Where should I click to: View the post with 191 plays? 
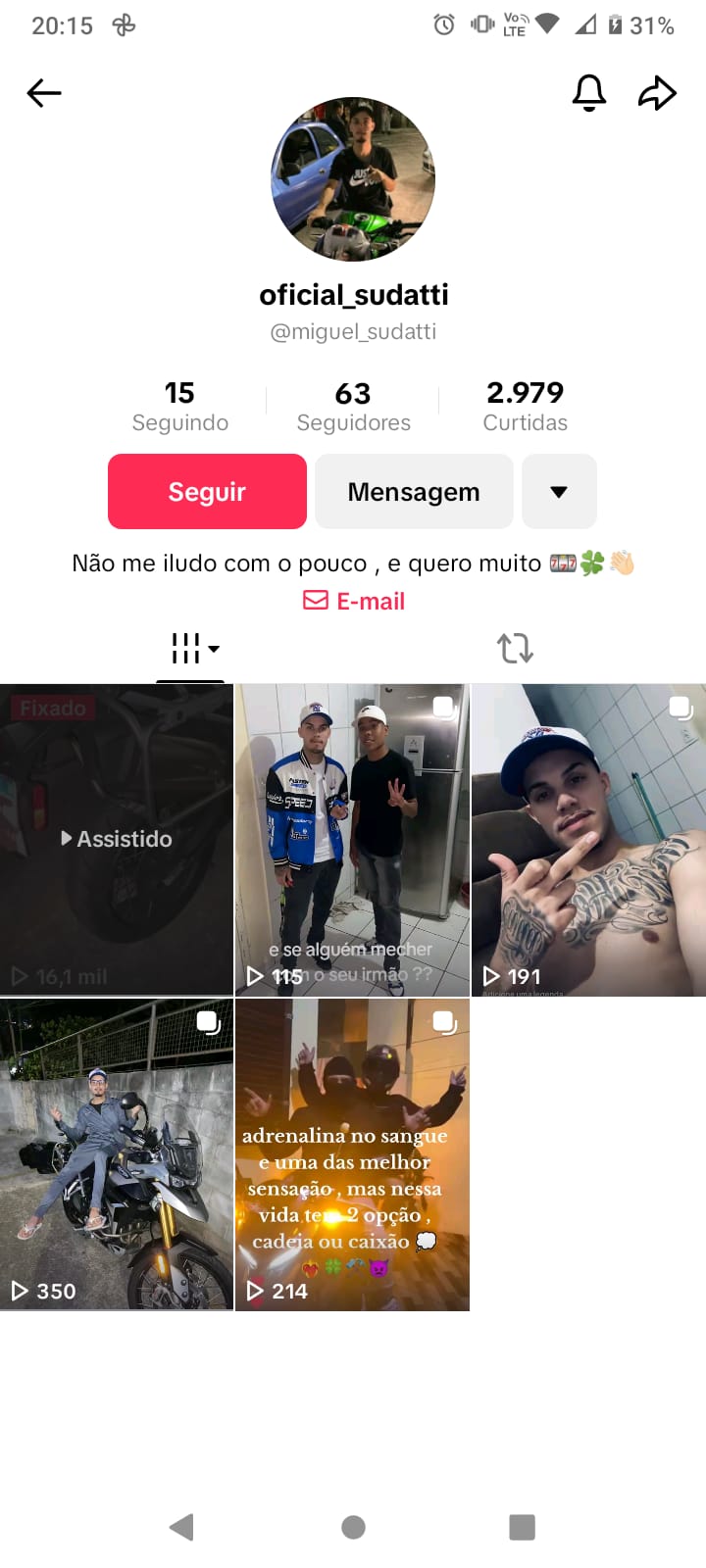[588, 839]
